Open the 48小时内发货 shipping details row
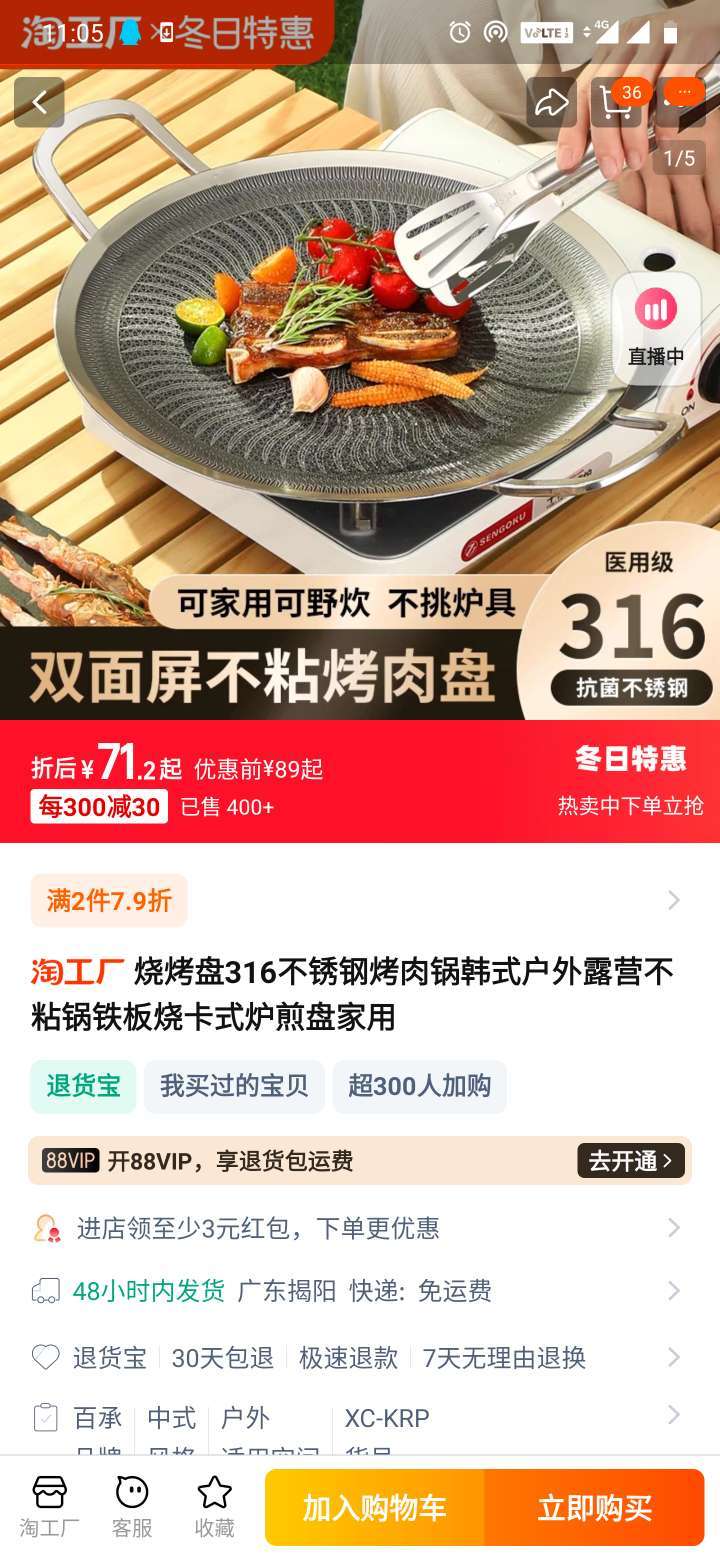 [x=360, y=1291]
